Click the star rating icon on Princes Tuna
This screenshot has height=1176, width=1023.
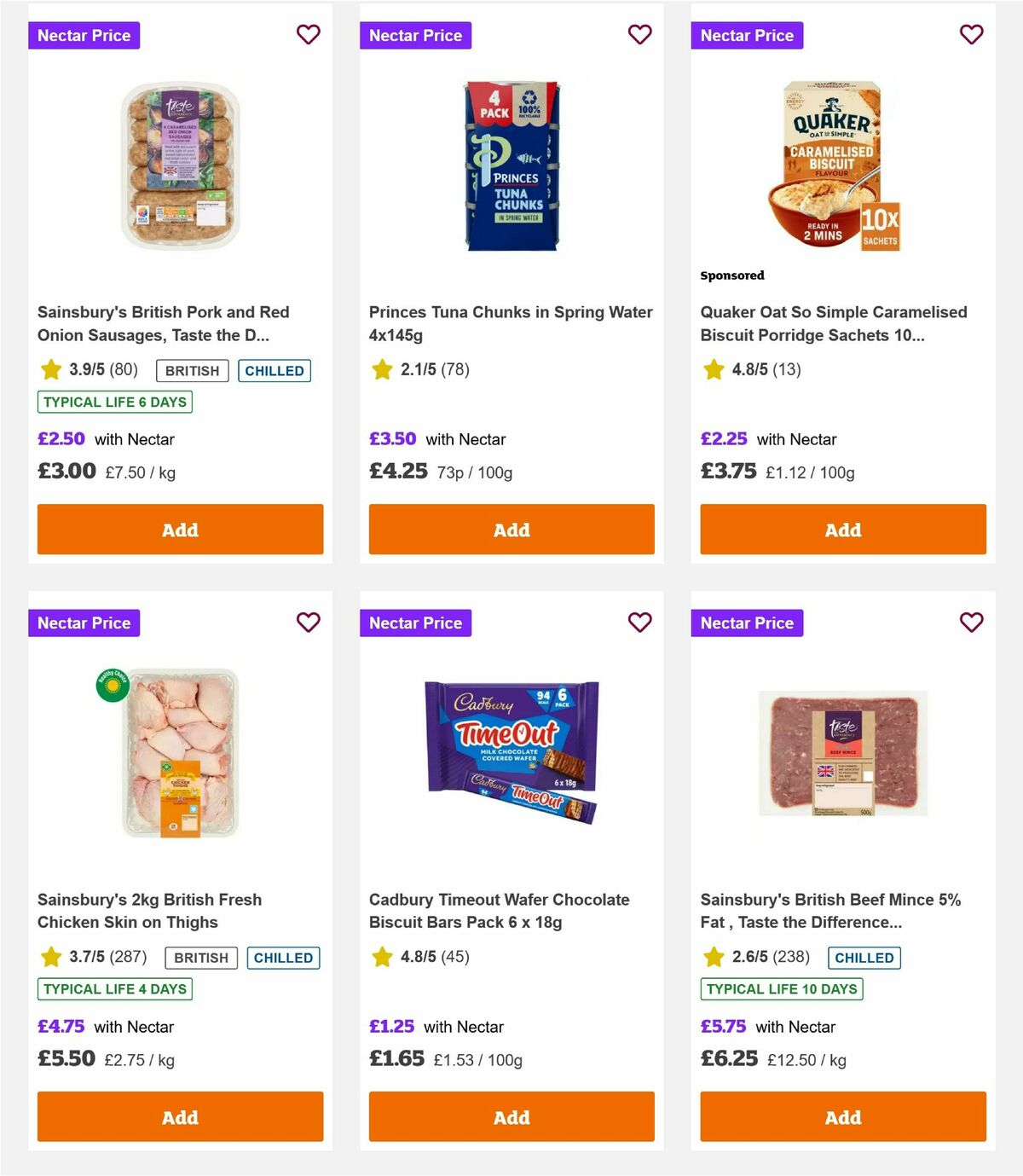tap(381, 369)
